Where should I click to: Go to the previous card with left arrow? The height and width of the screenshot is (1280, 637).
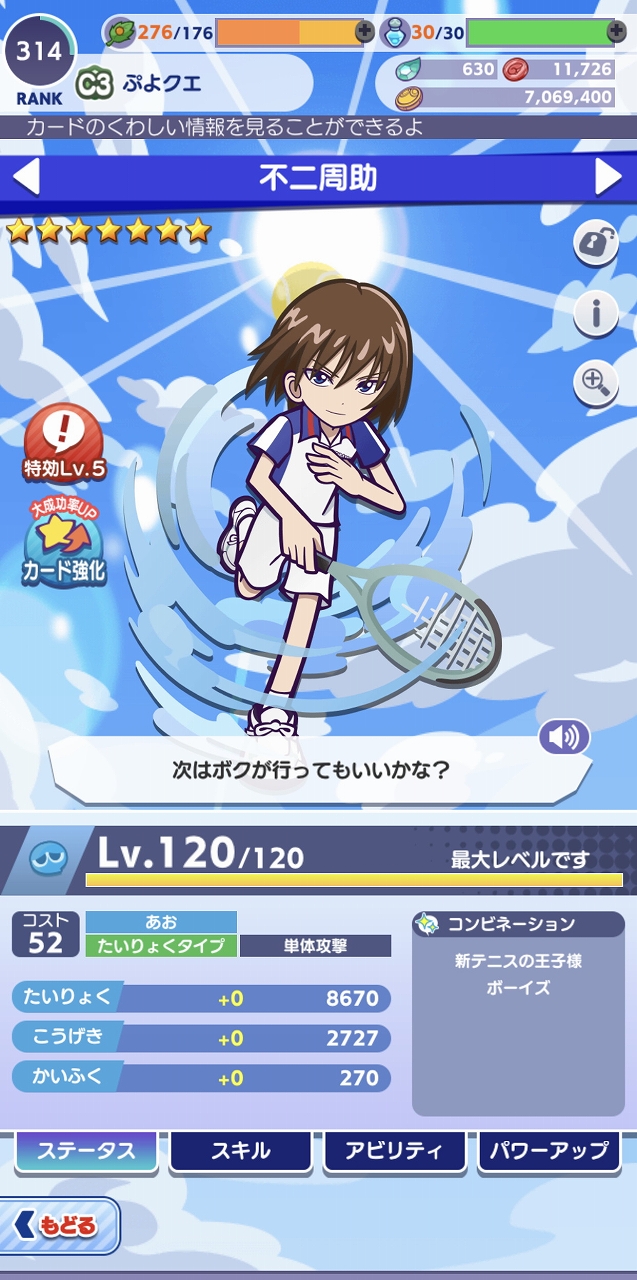26,178
